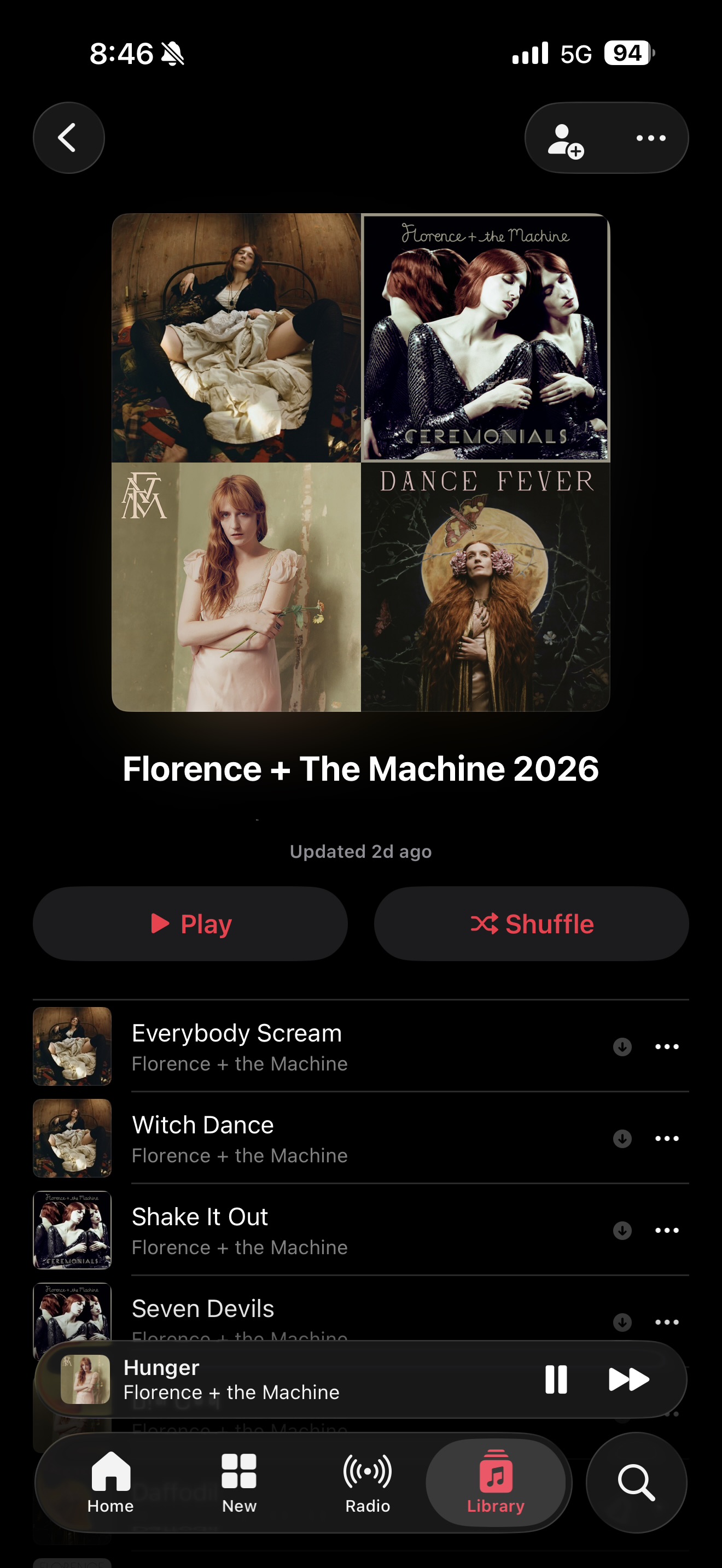Image resolution: width=722 pixels, height=1568 pixels.
Task: Go back to the previous screen
Action: tap(68, 138)
